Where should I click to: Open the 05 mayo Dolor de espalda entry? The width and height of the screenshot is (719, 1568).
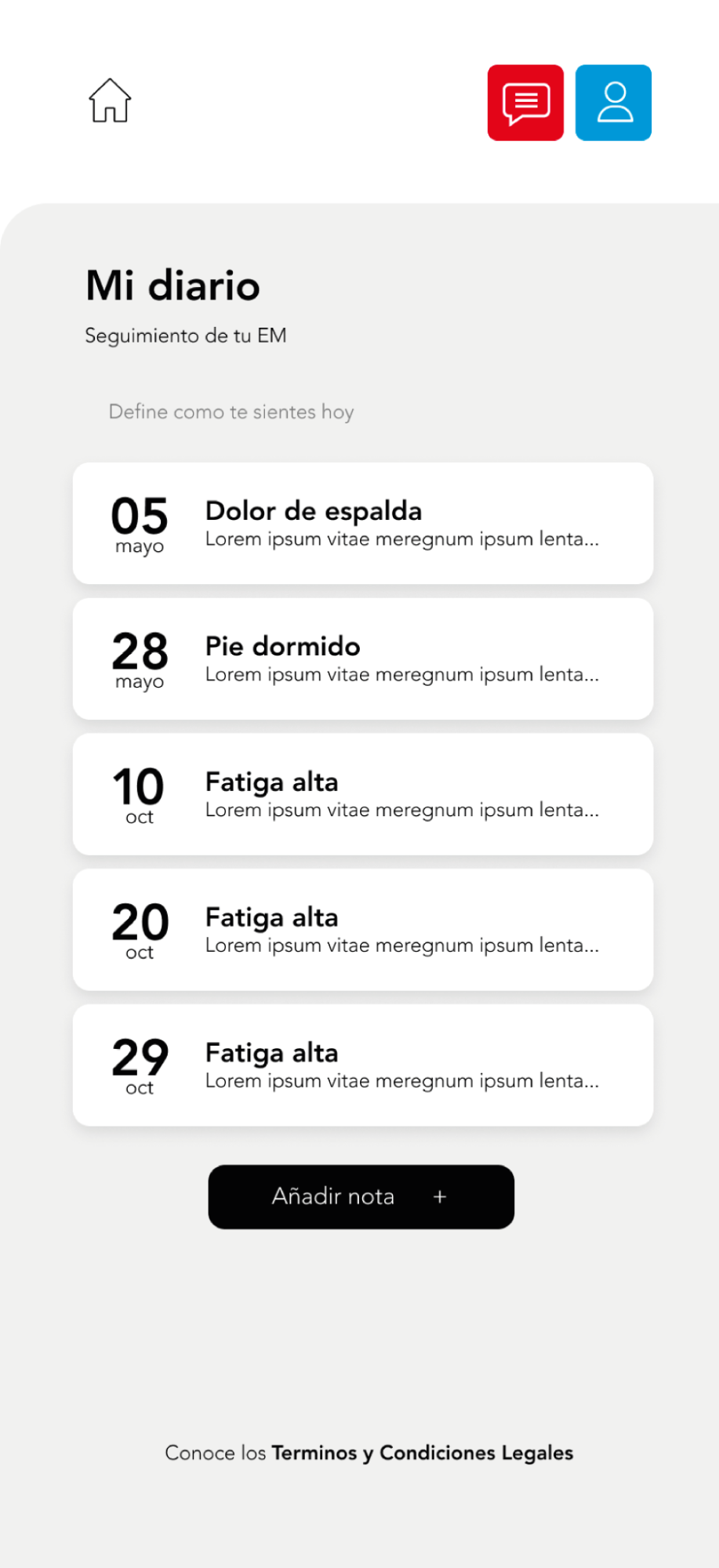(x=362, y=524)
